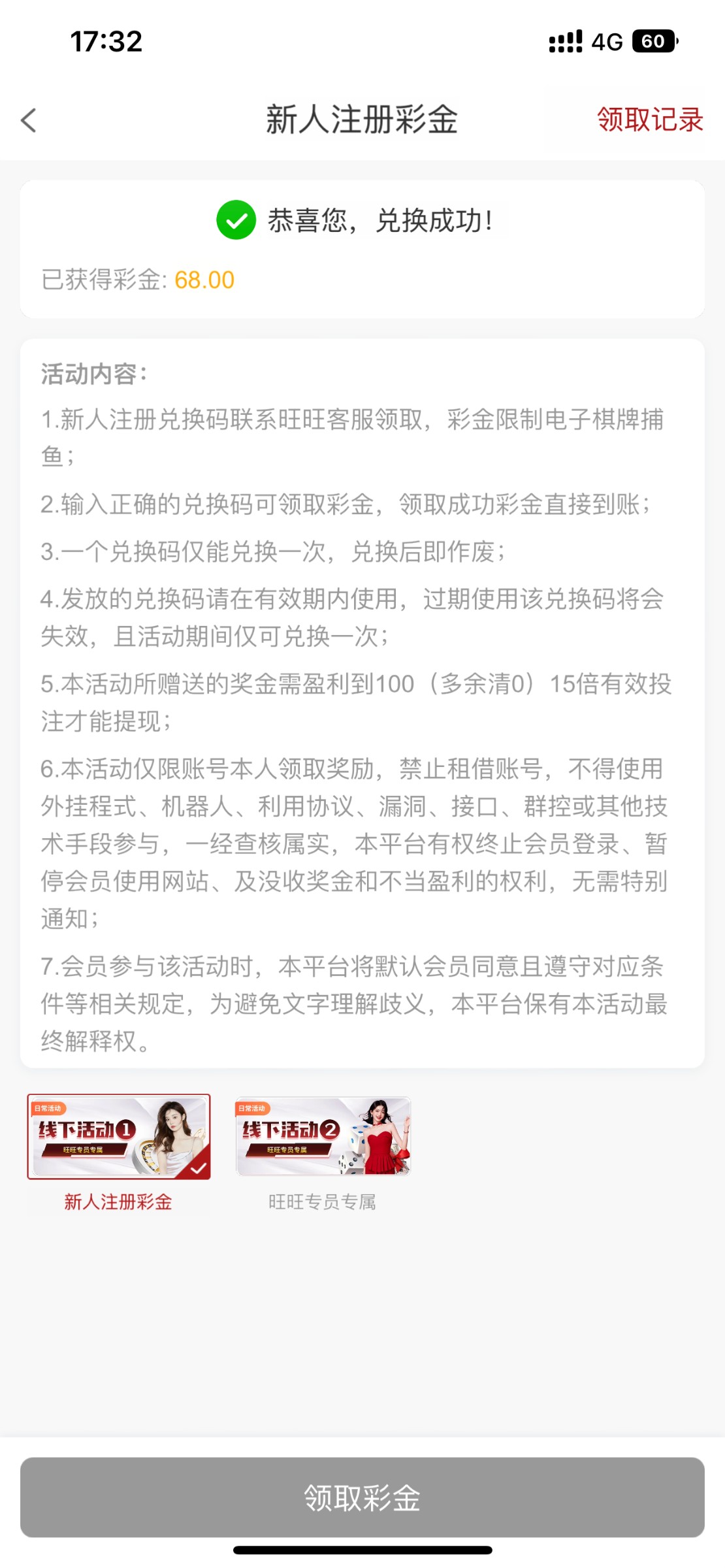Select the 新人注册彩金 activity card
The image size is (725, 1568).
tap(119, 1137)
